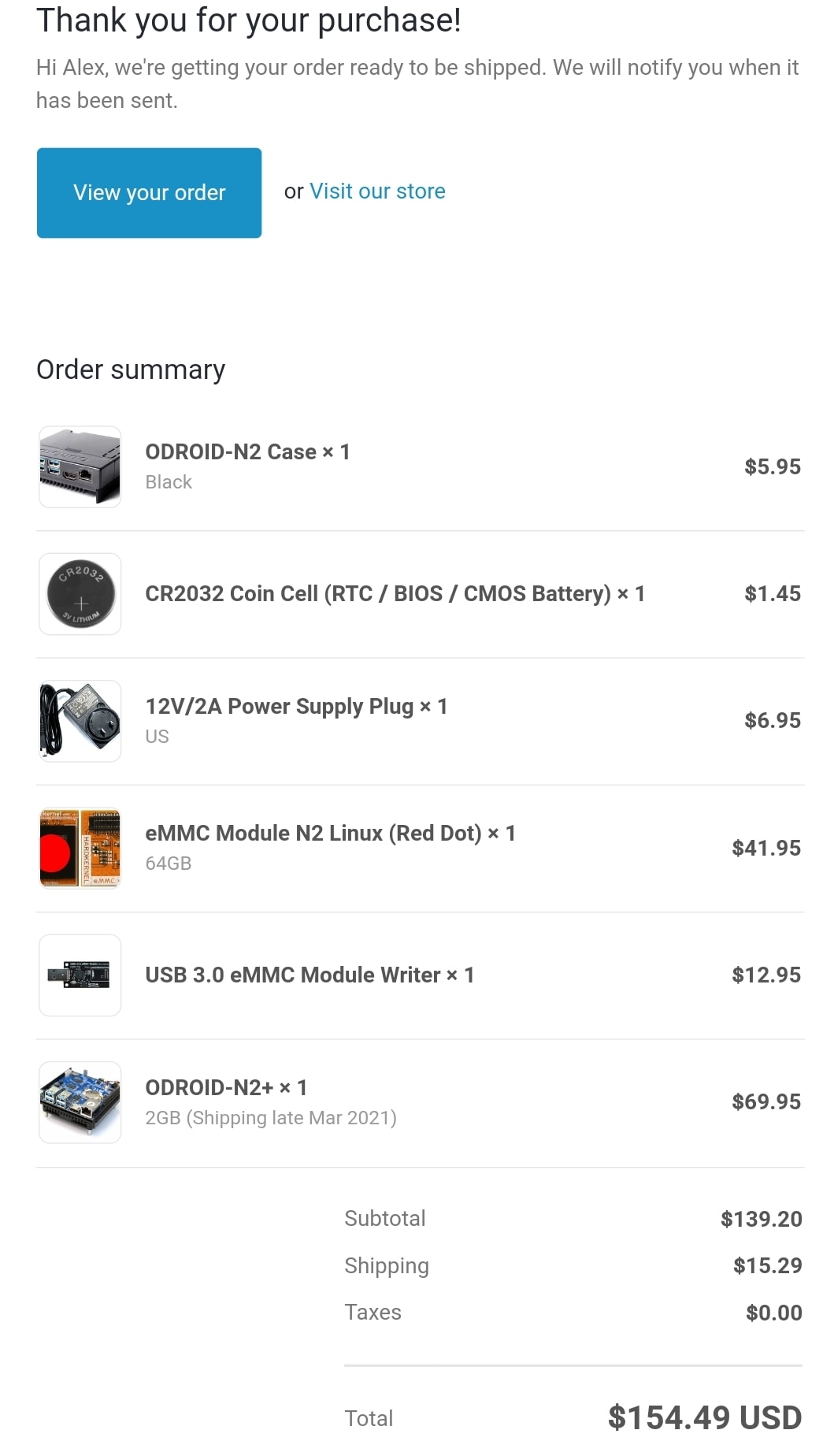823x1456 pixels.
Task: Open the Visit our store link
Action: [377, 191]
